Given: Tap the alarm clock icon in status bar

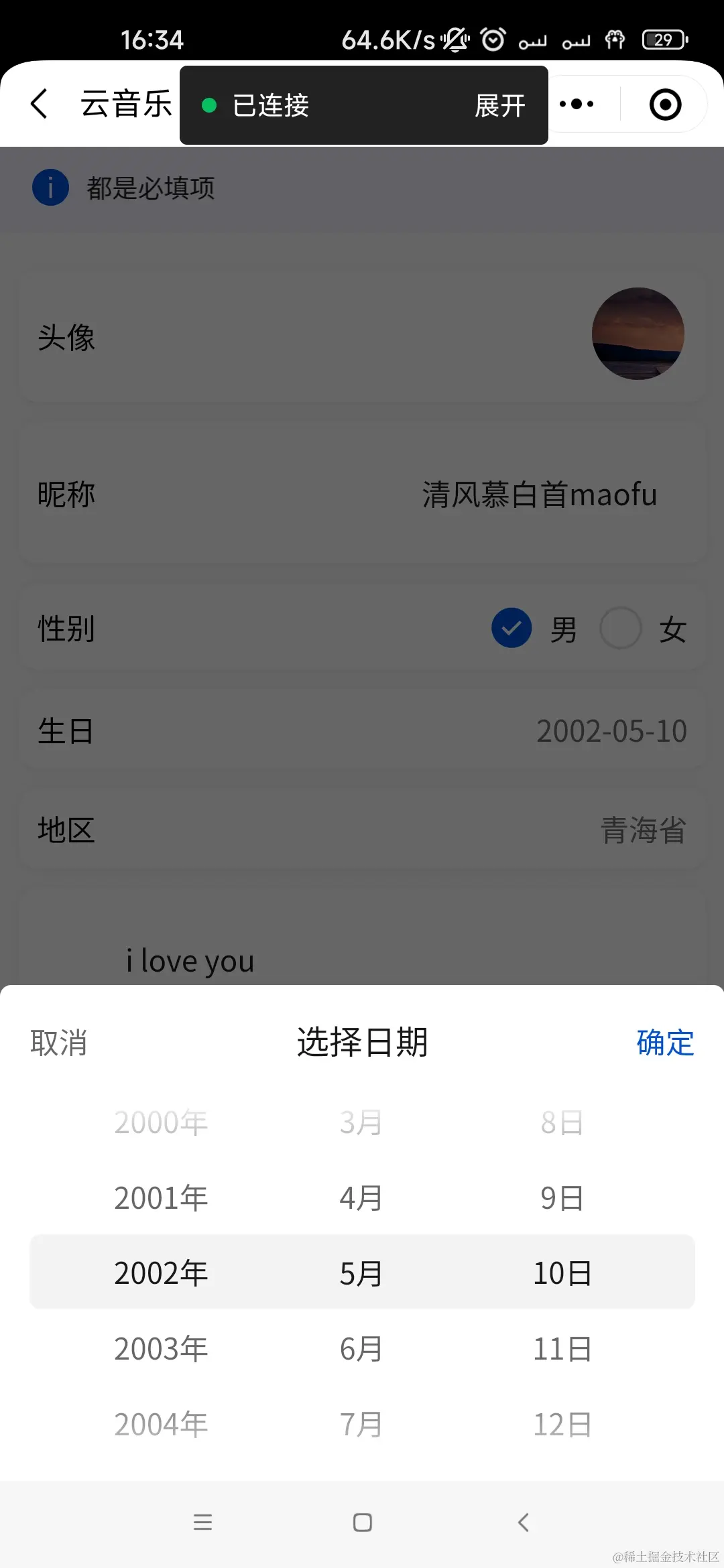Looking at the screenshot, I should [491, 40].
